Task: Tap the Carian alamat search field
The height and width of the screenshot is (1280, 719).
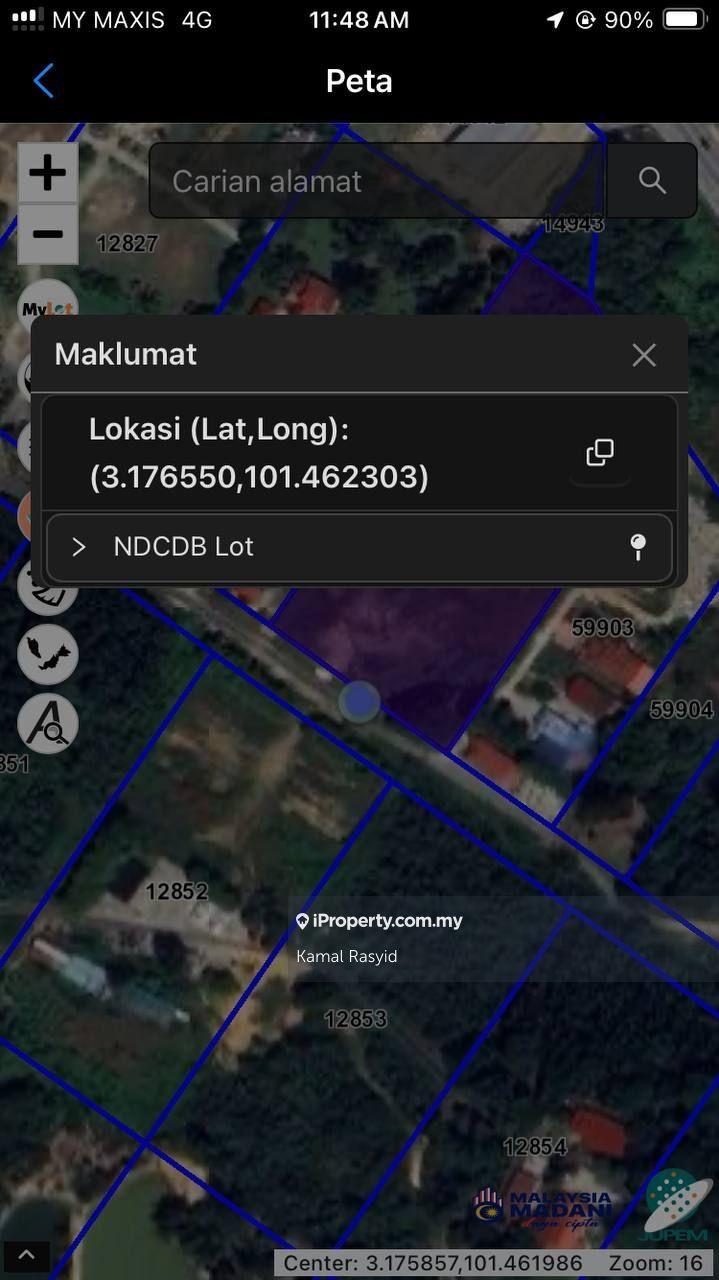Action: coord(378,181)
